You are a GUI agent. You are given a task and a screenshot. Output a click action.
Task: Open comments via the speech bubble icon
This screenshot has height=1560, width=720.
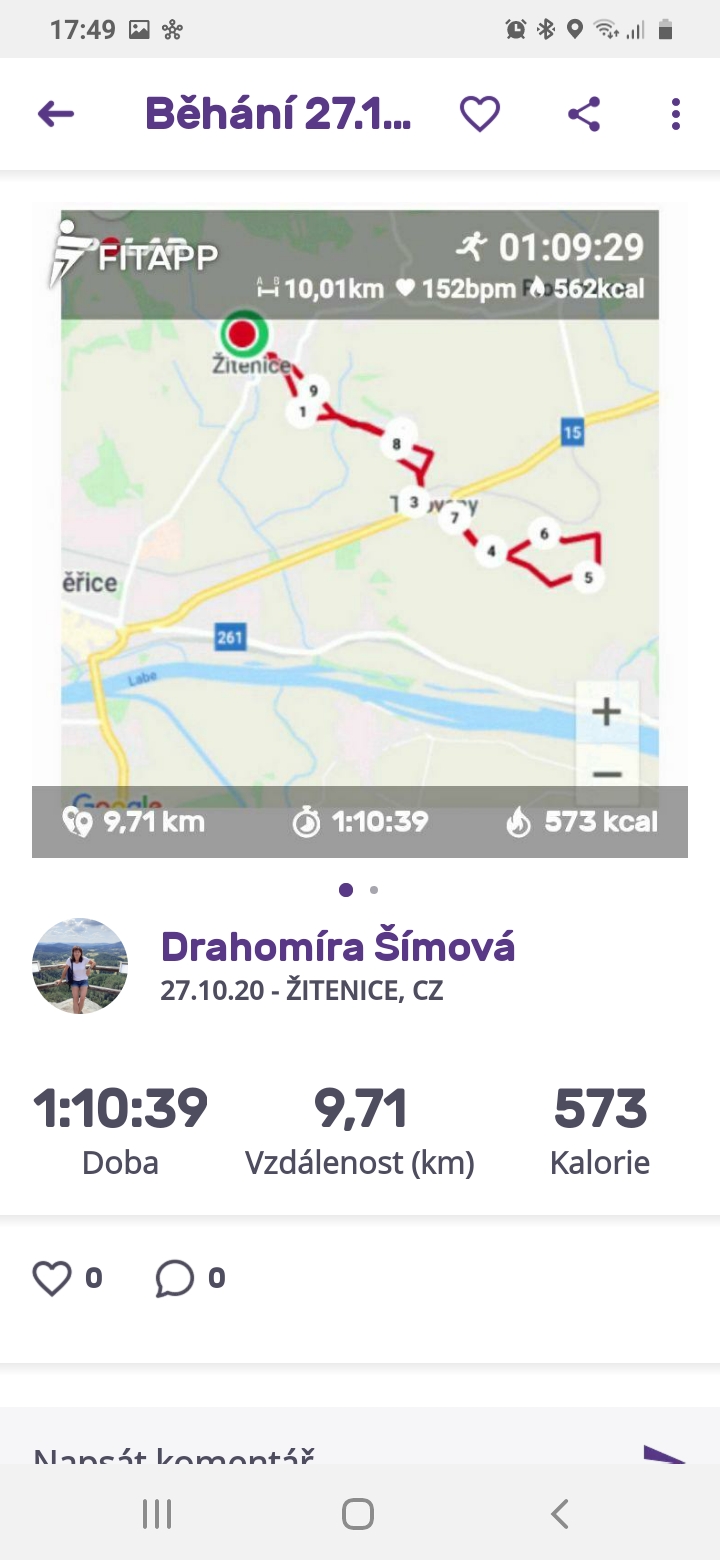pyautogui.click(x=175, y=1278)
